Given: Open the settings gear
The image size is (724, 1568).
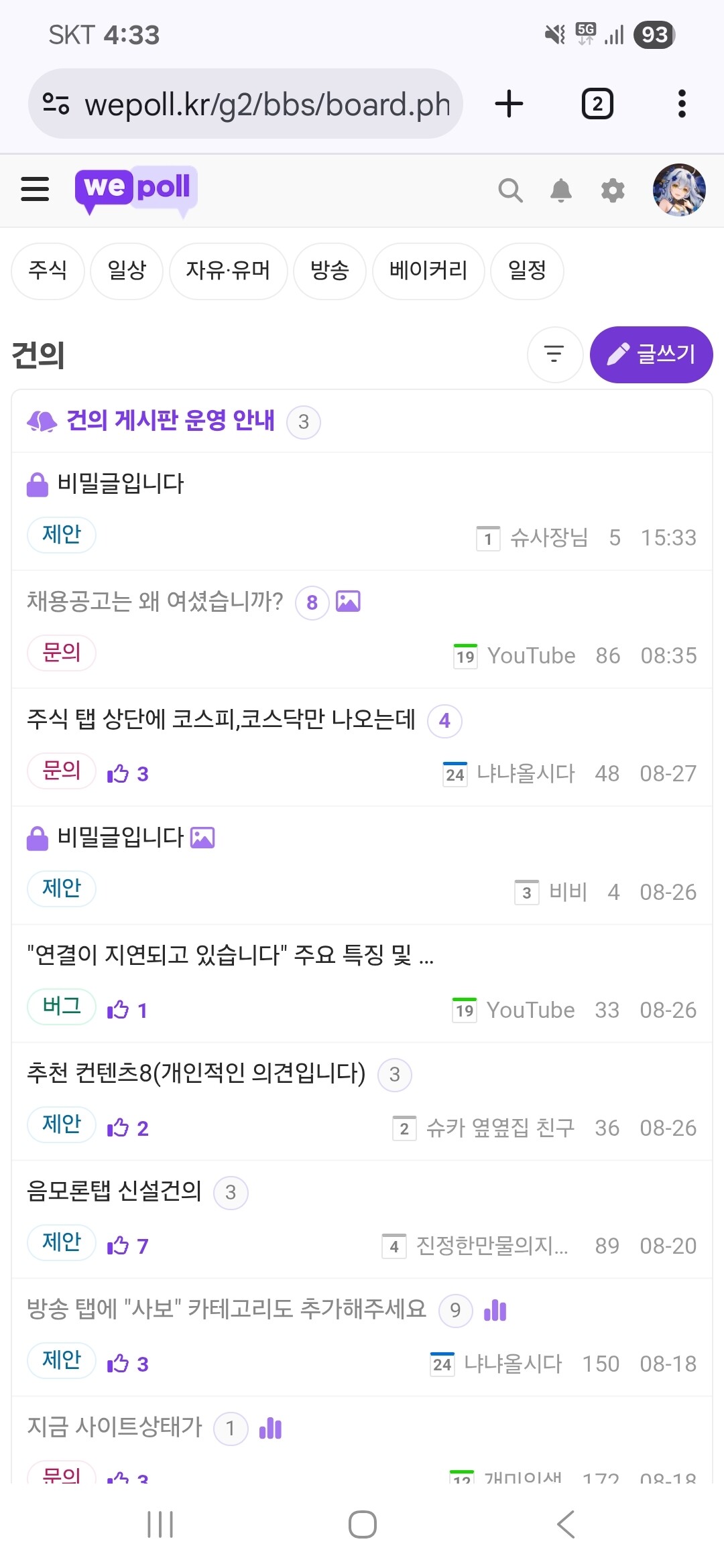Looking at the screenshot, I should pos(613,191).
